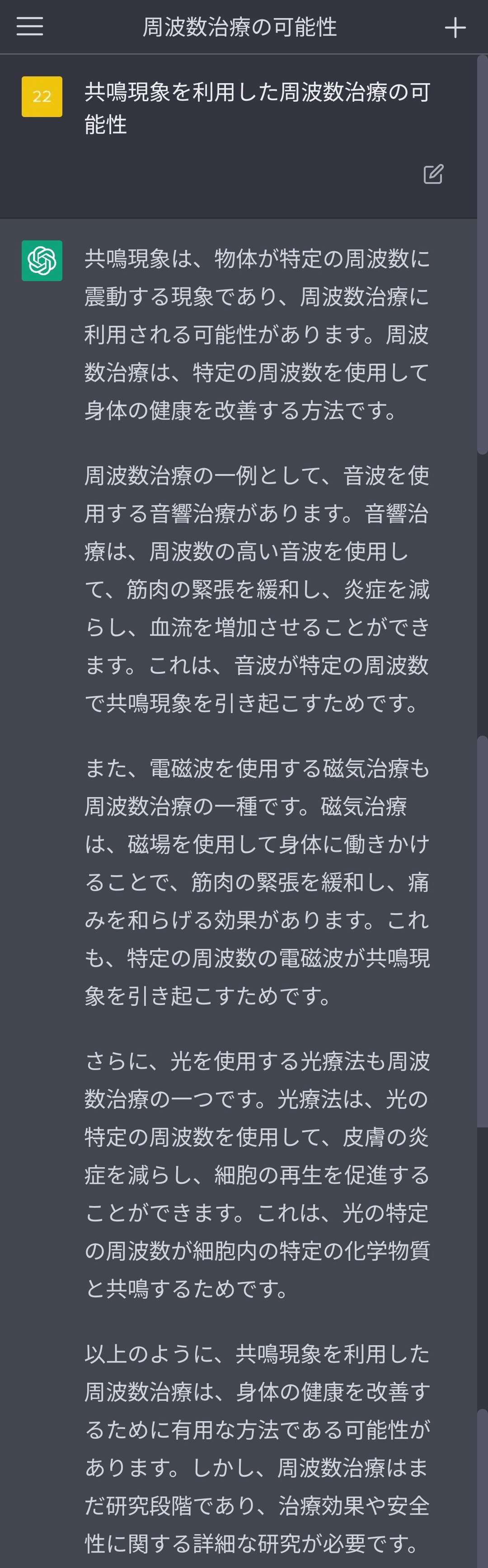Start a new chat with plus icon
The height and width of the screenshot is (1568, 488).
pyautogui.click(x=455, y=28)
